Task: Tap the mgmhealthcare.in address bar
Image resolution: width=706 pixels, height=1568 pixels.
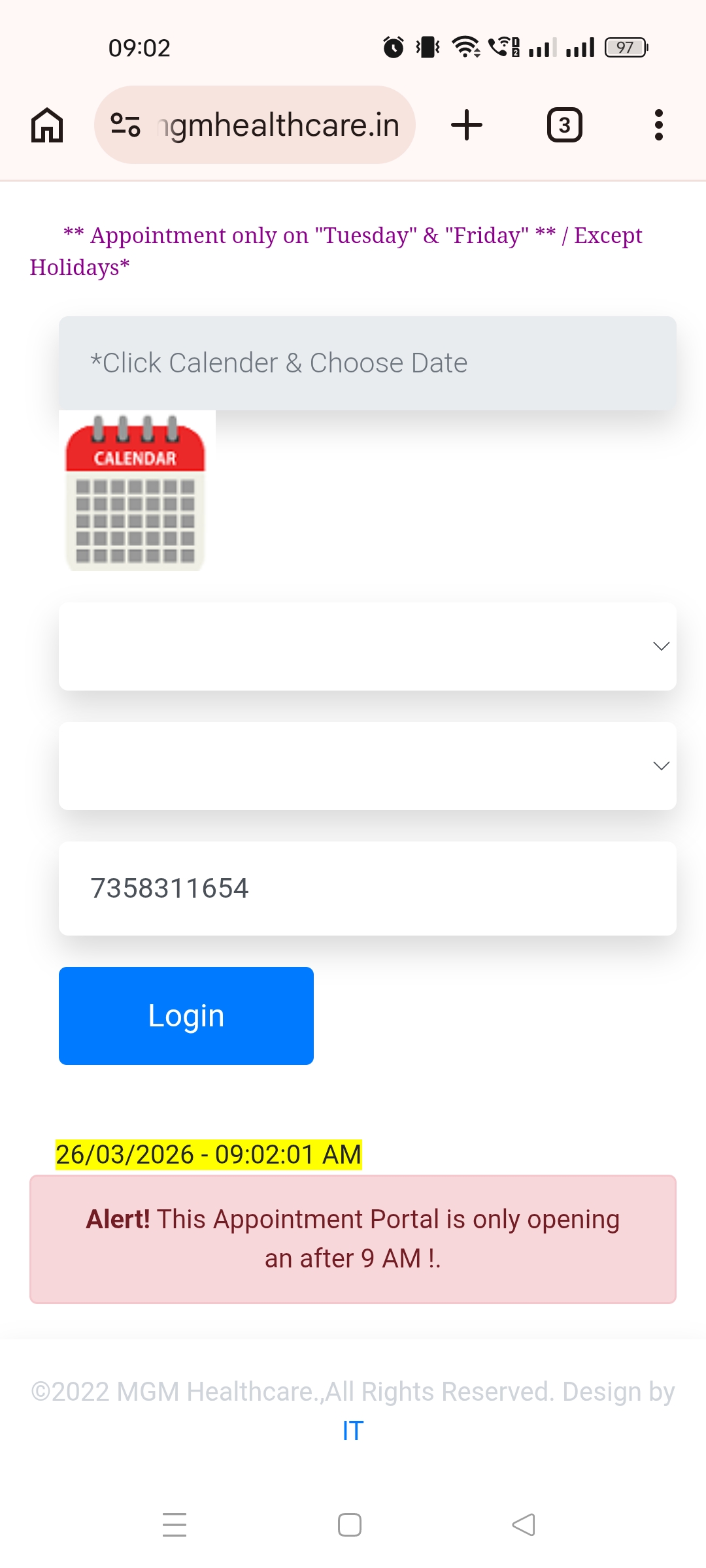Action: [278, 125]
